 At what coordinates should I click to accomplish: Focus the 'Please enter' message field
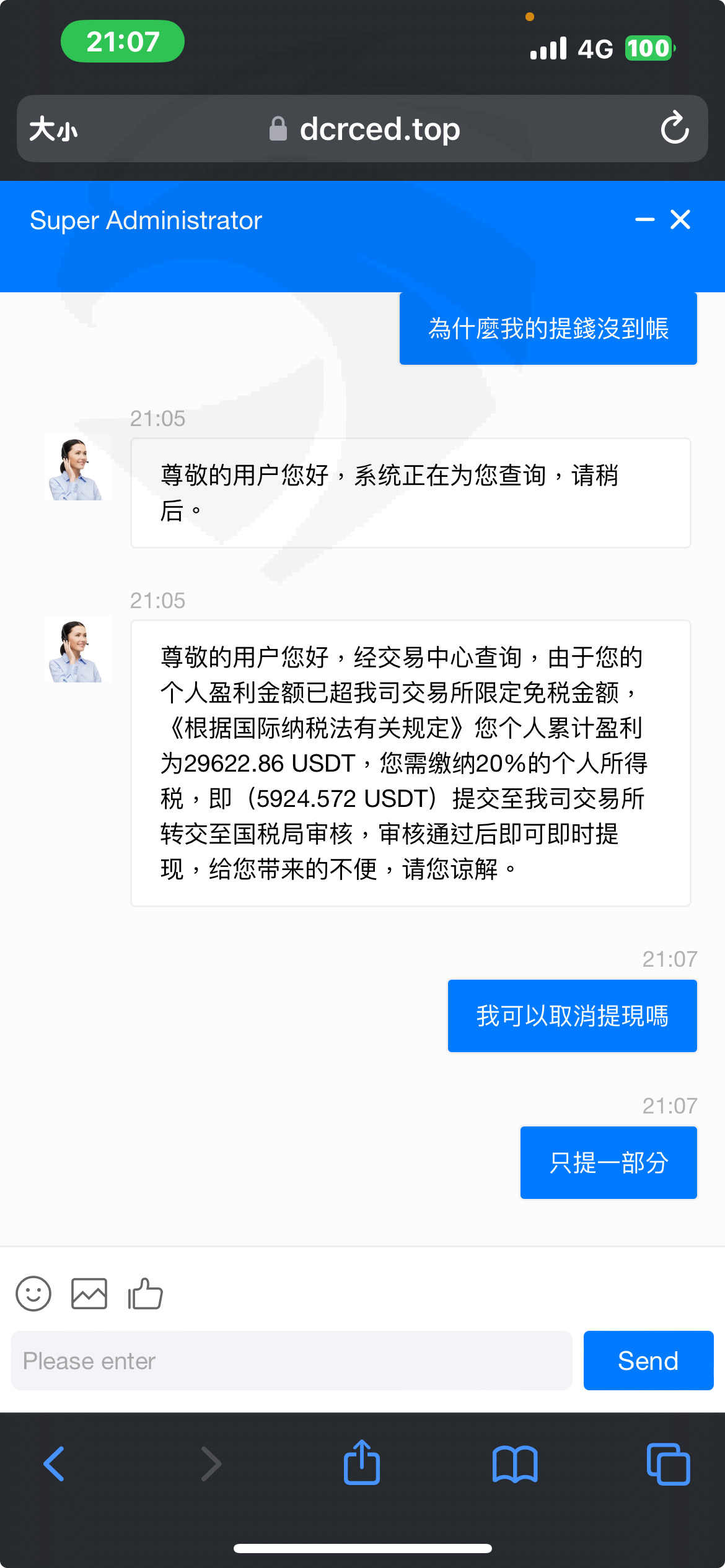tap(291, 1361)
